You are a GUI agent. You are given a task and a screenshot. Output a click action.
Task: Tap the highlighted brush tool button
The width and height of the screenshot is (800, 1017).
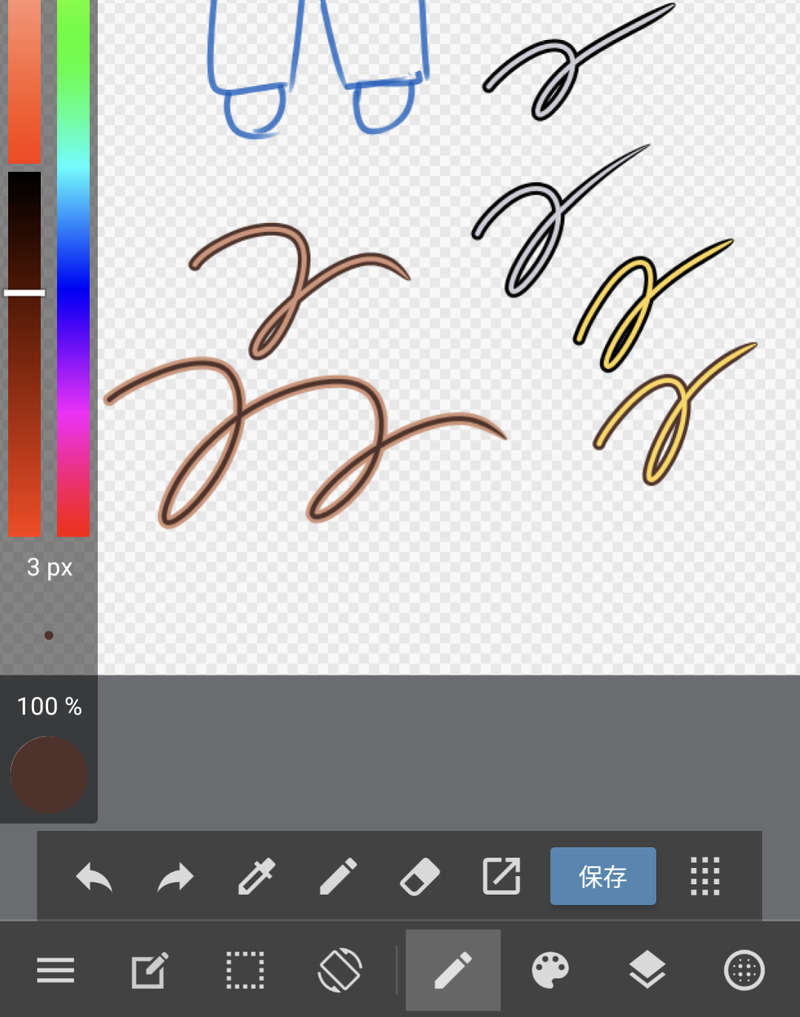(x=453, y=970)
